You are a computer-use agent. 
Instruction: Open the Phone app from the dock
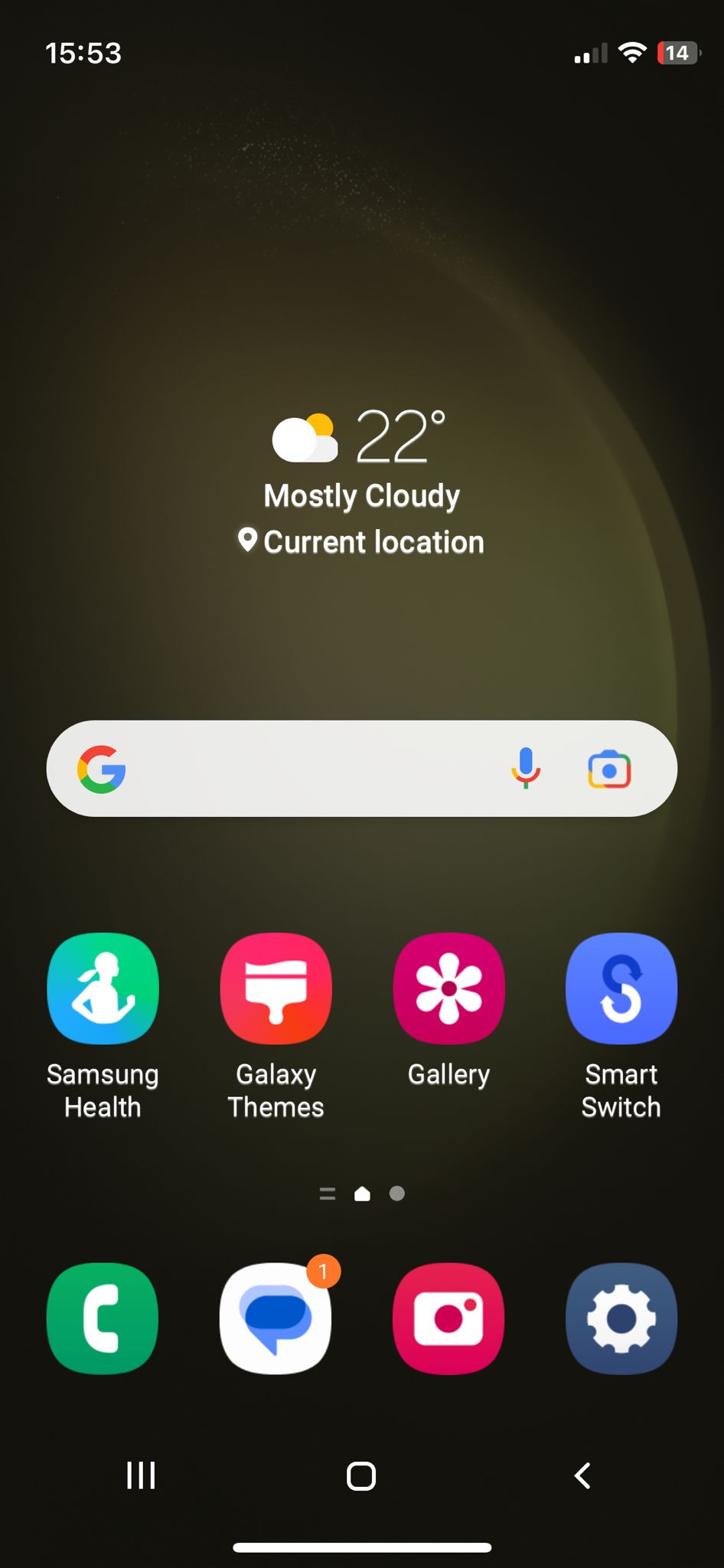click(x=102, y=1319)
